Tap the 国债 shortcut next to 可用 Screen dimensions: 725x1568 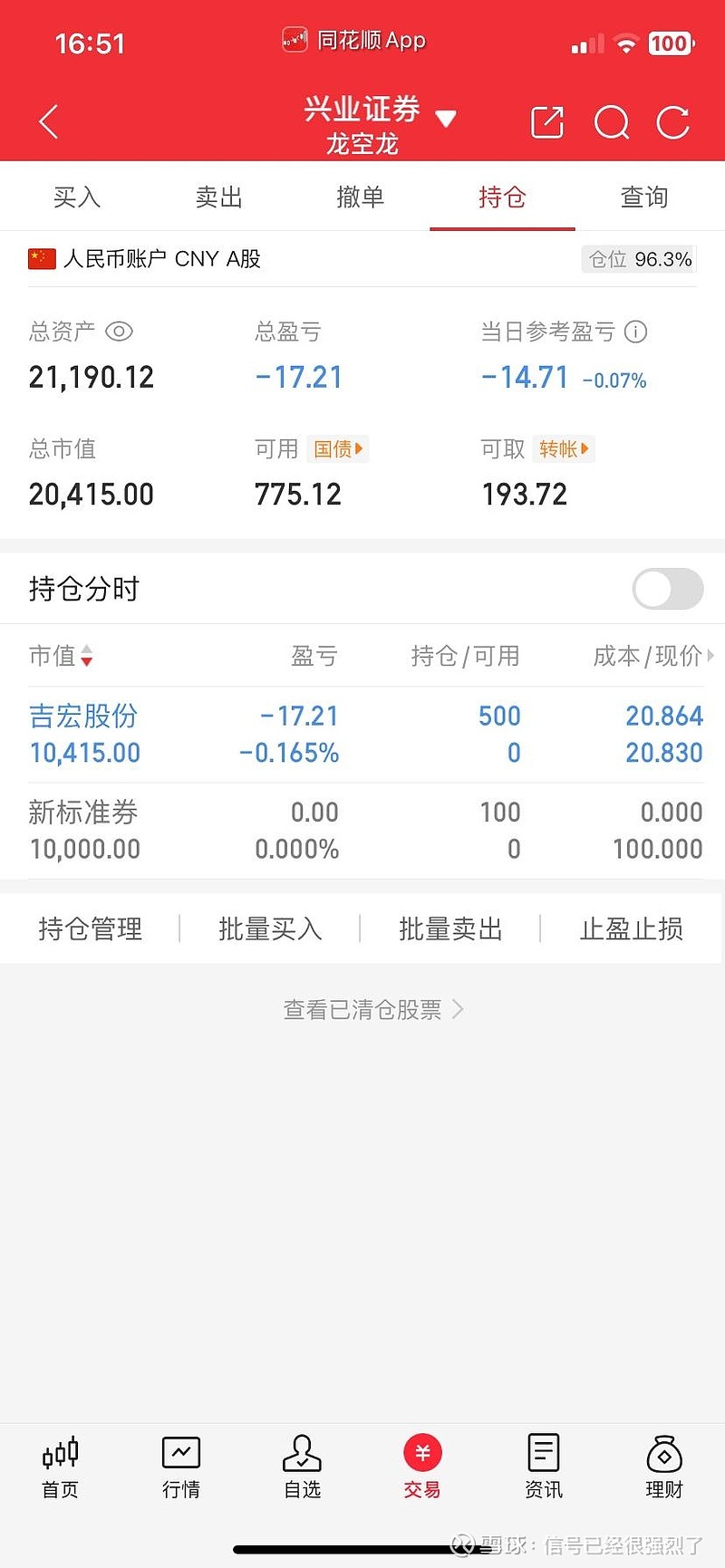click(x=337, y=448)
